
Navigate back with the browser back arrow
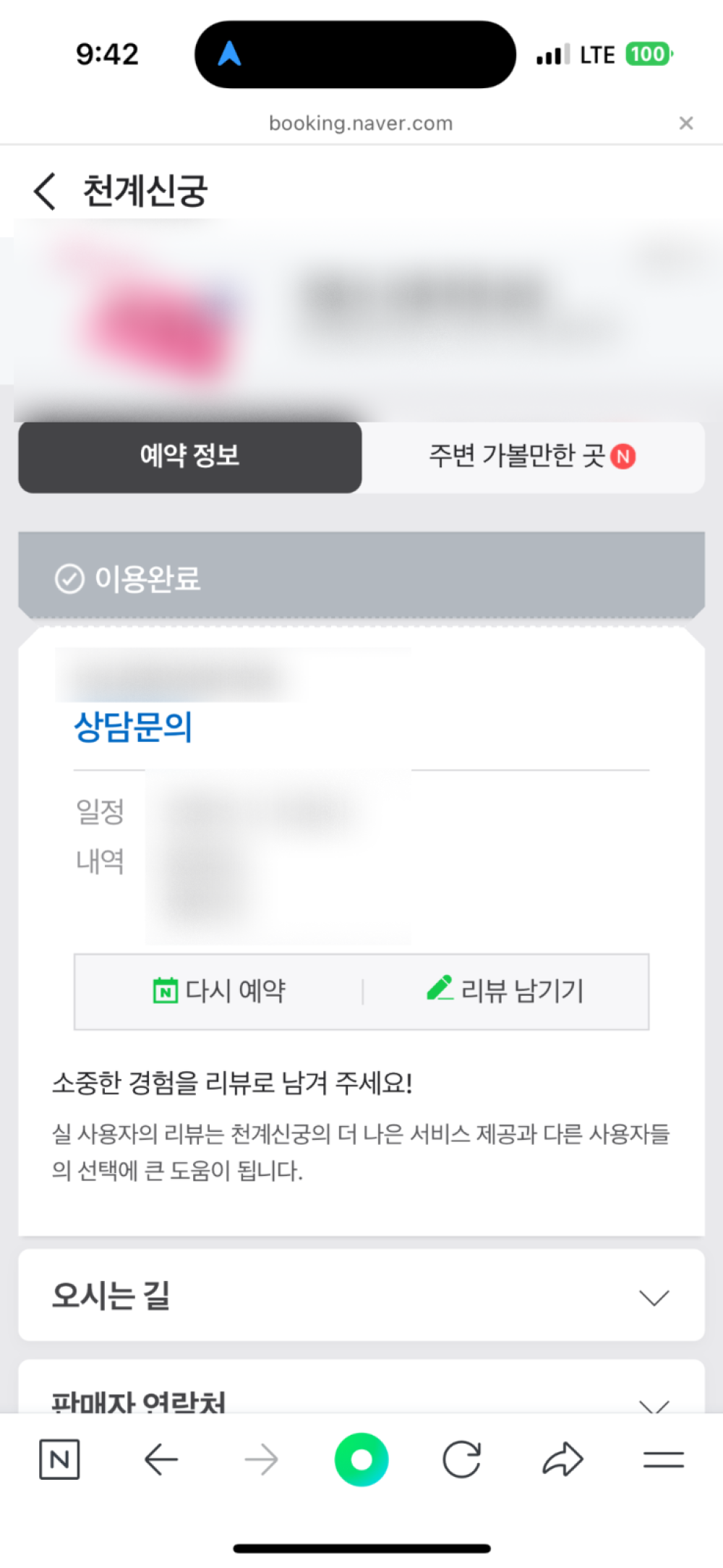(161, 1460)
